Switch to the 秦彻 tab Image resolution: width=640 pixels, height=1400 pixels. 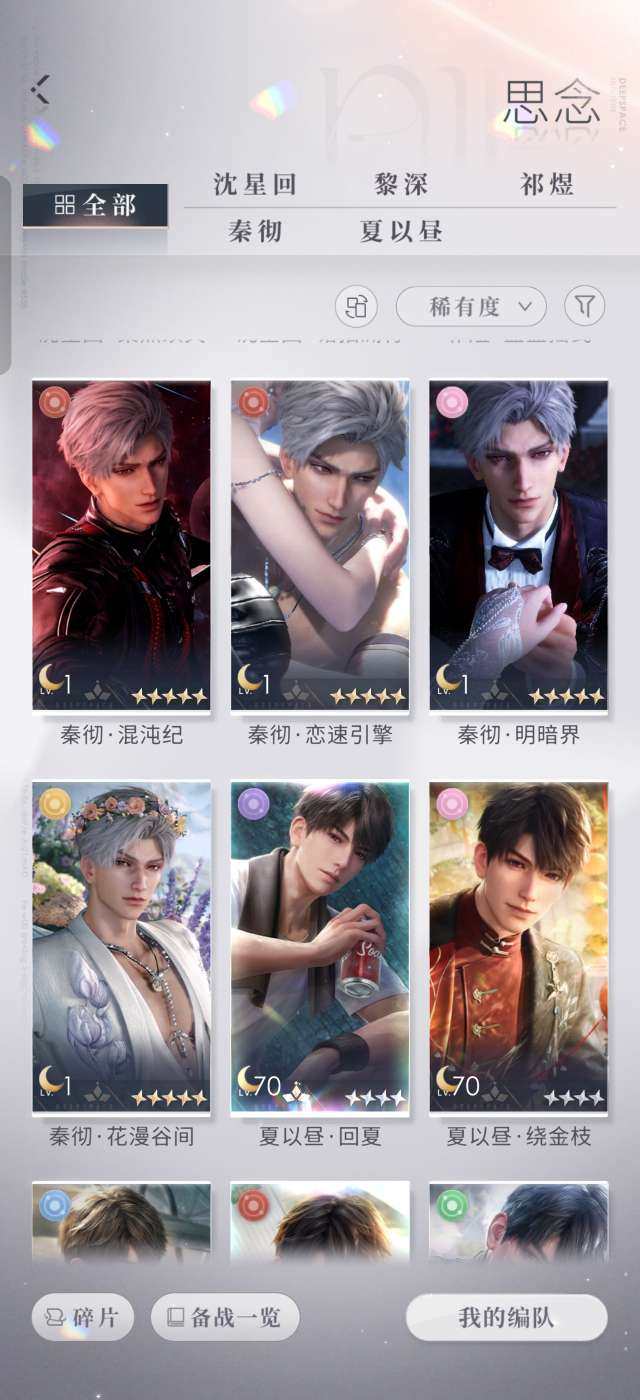coord(255,232)
